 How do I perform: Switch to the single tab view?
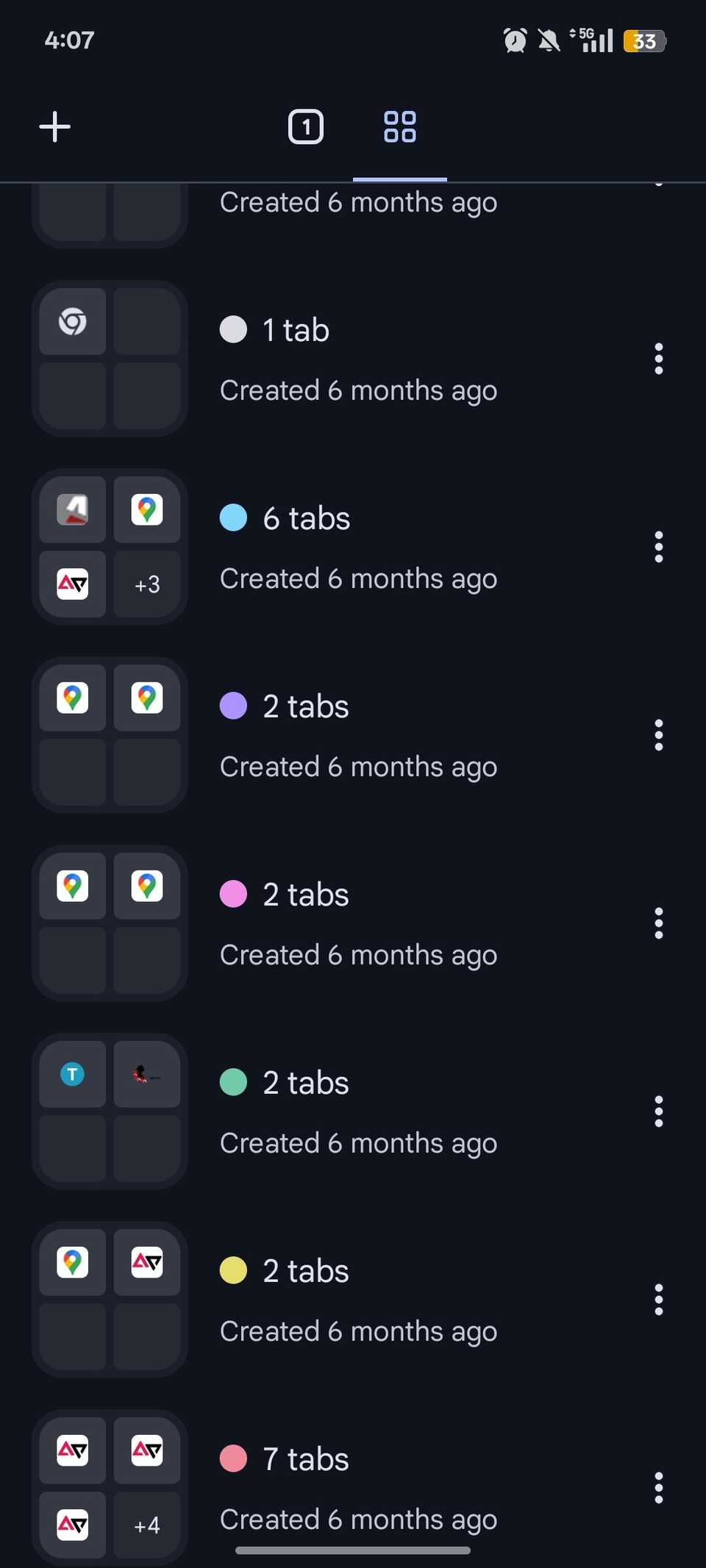(306, 126)
